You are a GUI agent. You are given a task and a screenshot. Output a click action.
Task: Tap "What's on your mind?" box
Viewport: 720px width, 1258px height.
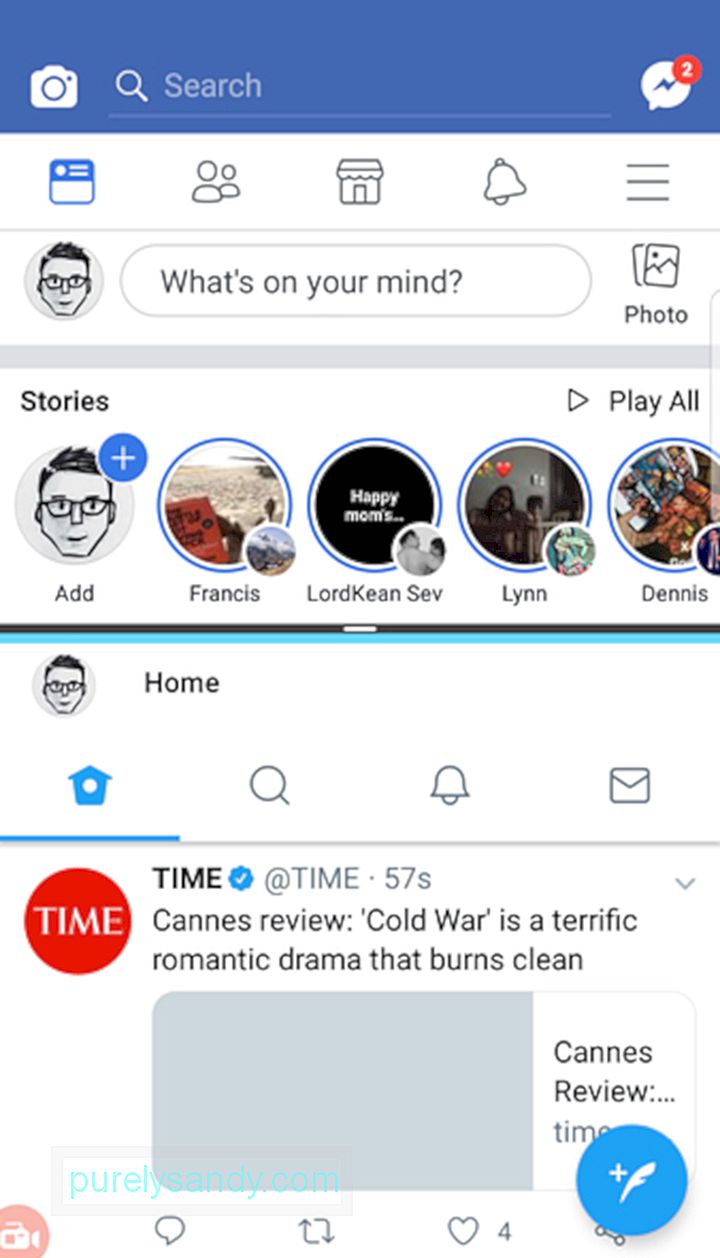point(355,282)
